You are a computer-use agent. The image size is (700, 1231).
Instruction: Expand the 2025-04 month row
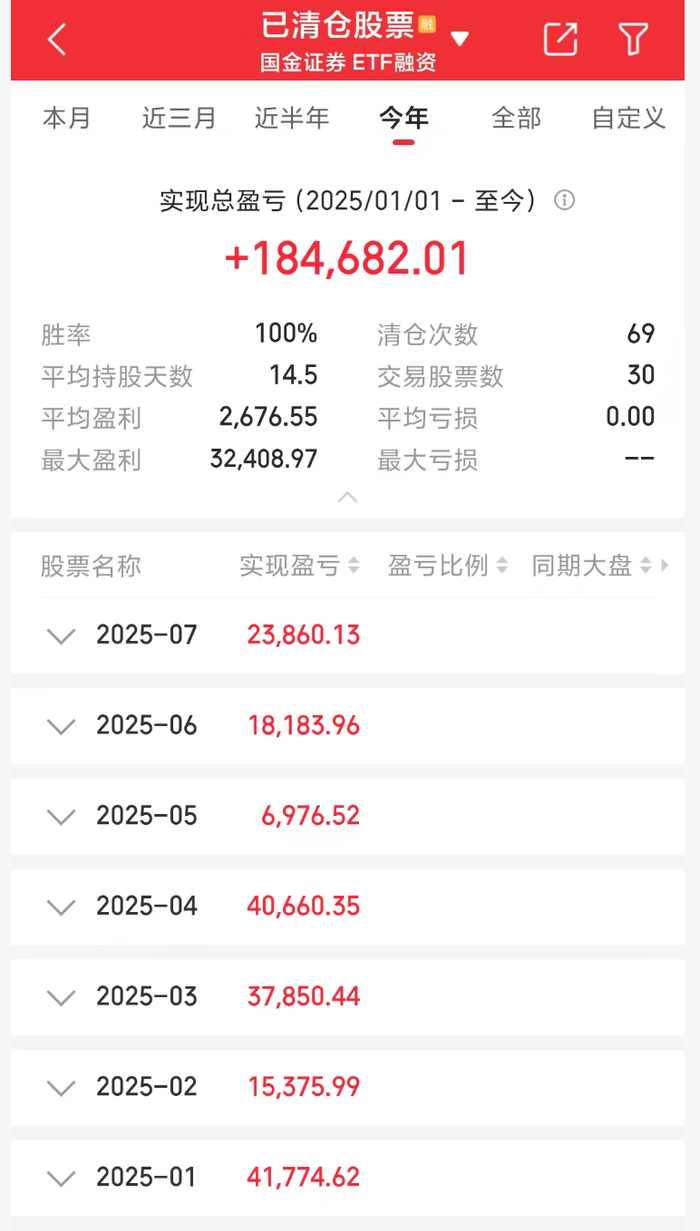62,907
